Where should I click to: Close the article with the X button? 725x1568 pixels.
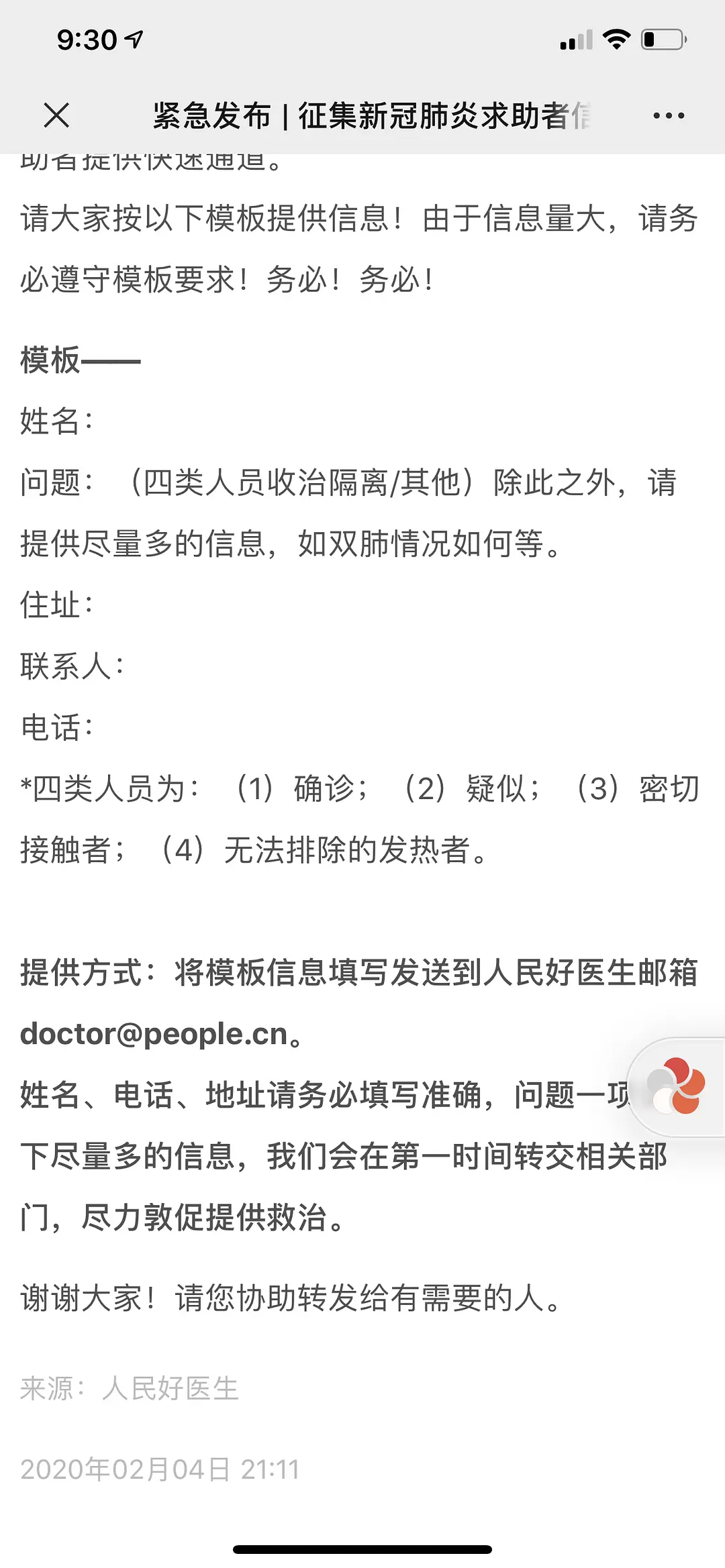pos(56,115)
